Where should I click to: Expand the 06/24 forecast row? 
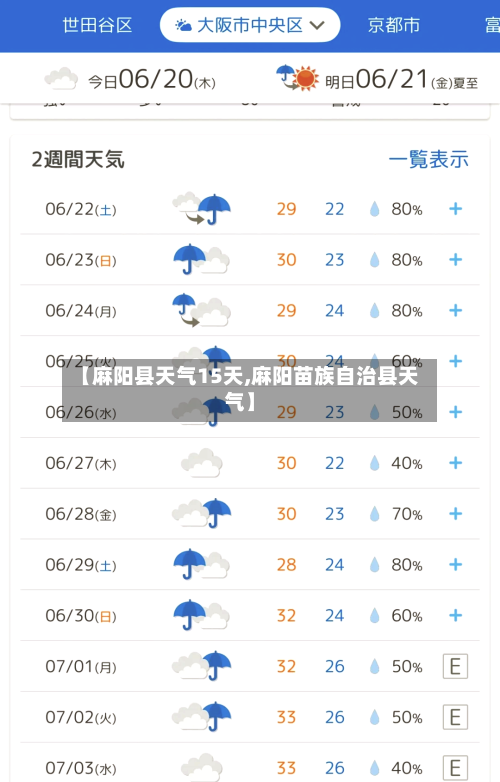456,311
